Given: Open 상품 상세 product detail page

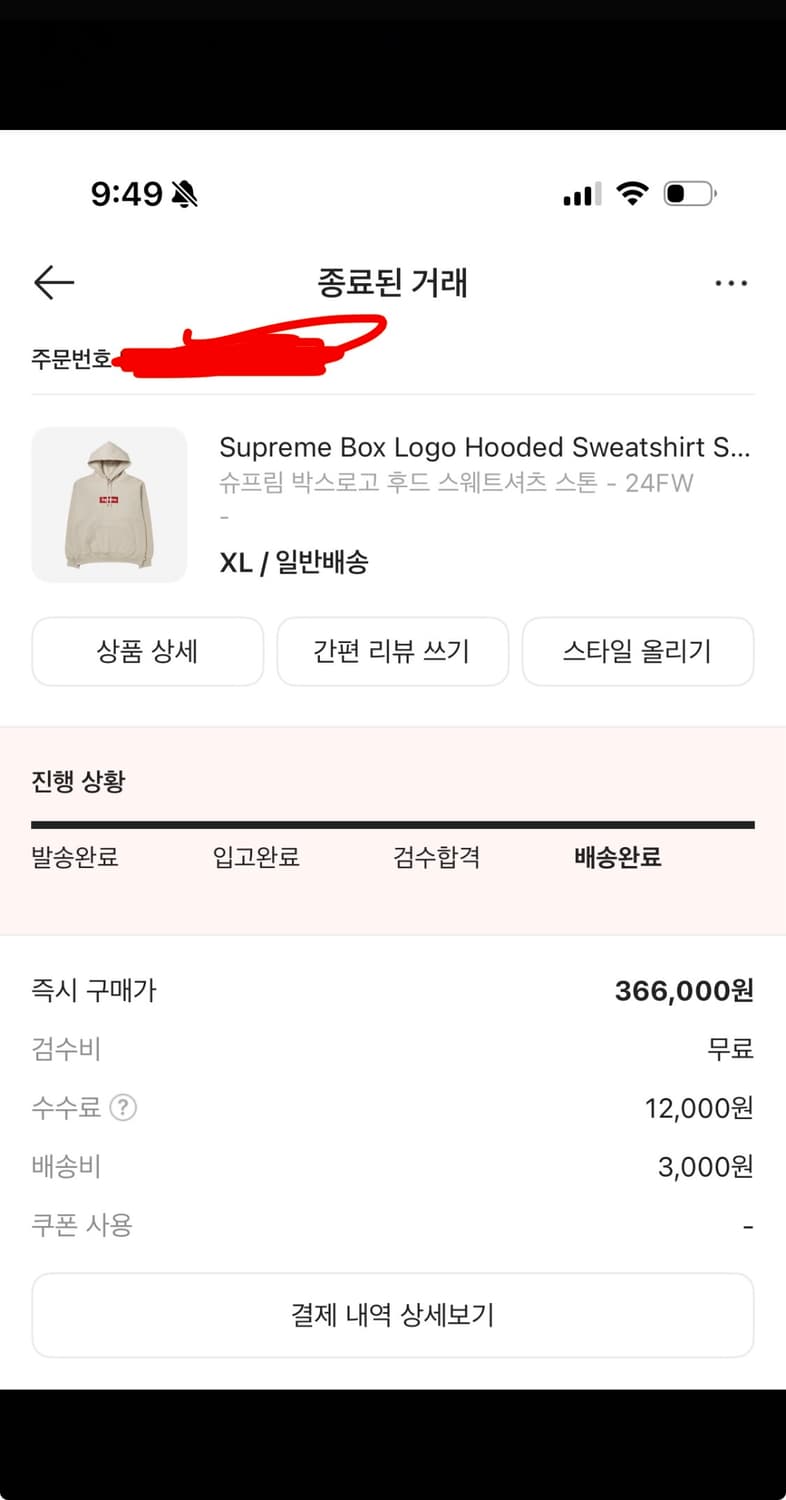Looking at the screenshot, I should [146, 651].
